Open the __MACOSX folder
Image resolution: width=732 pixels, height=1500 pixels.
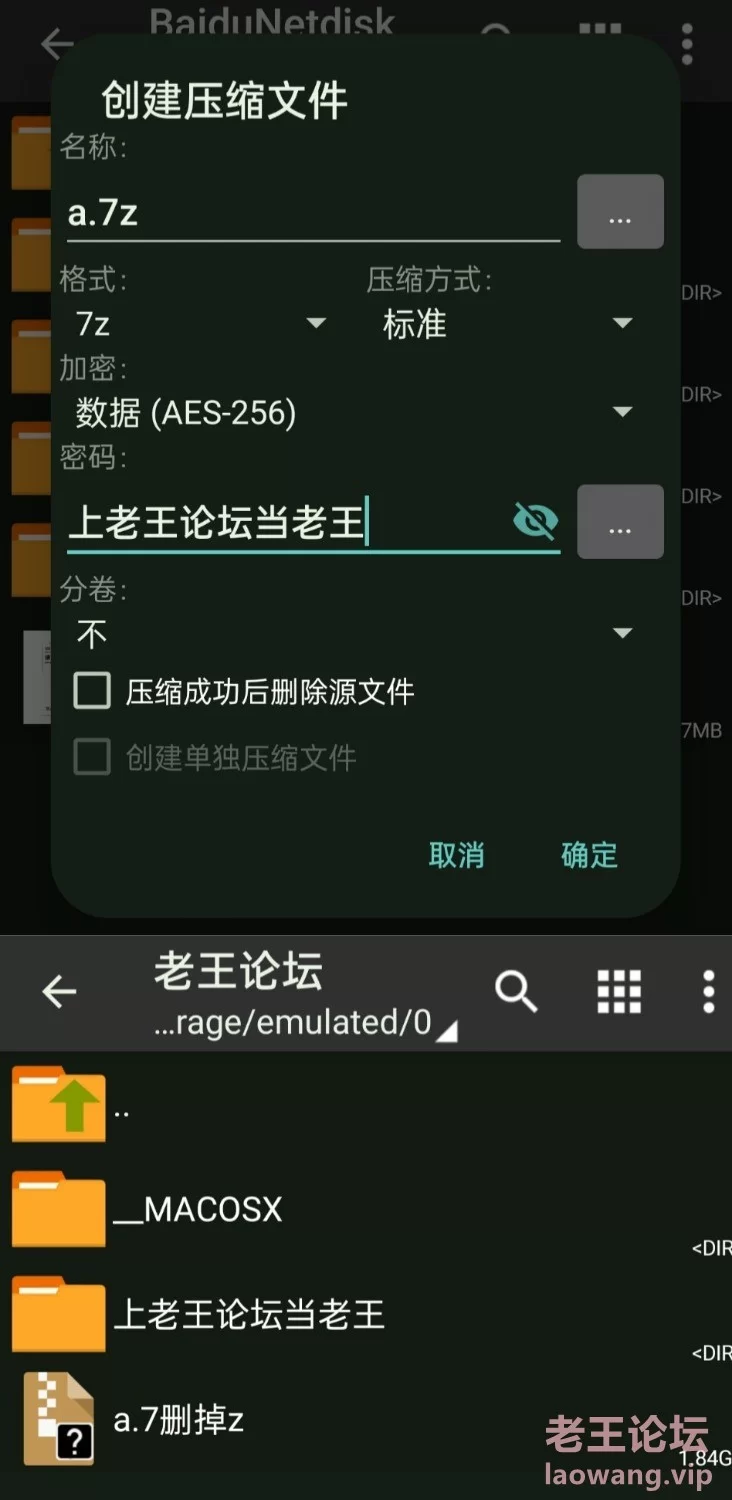(x=366, y=1209)
